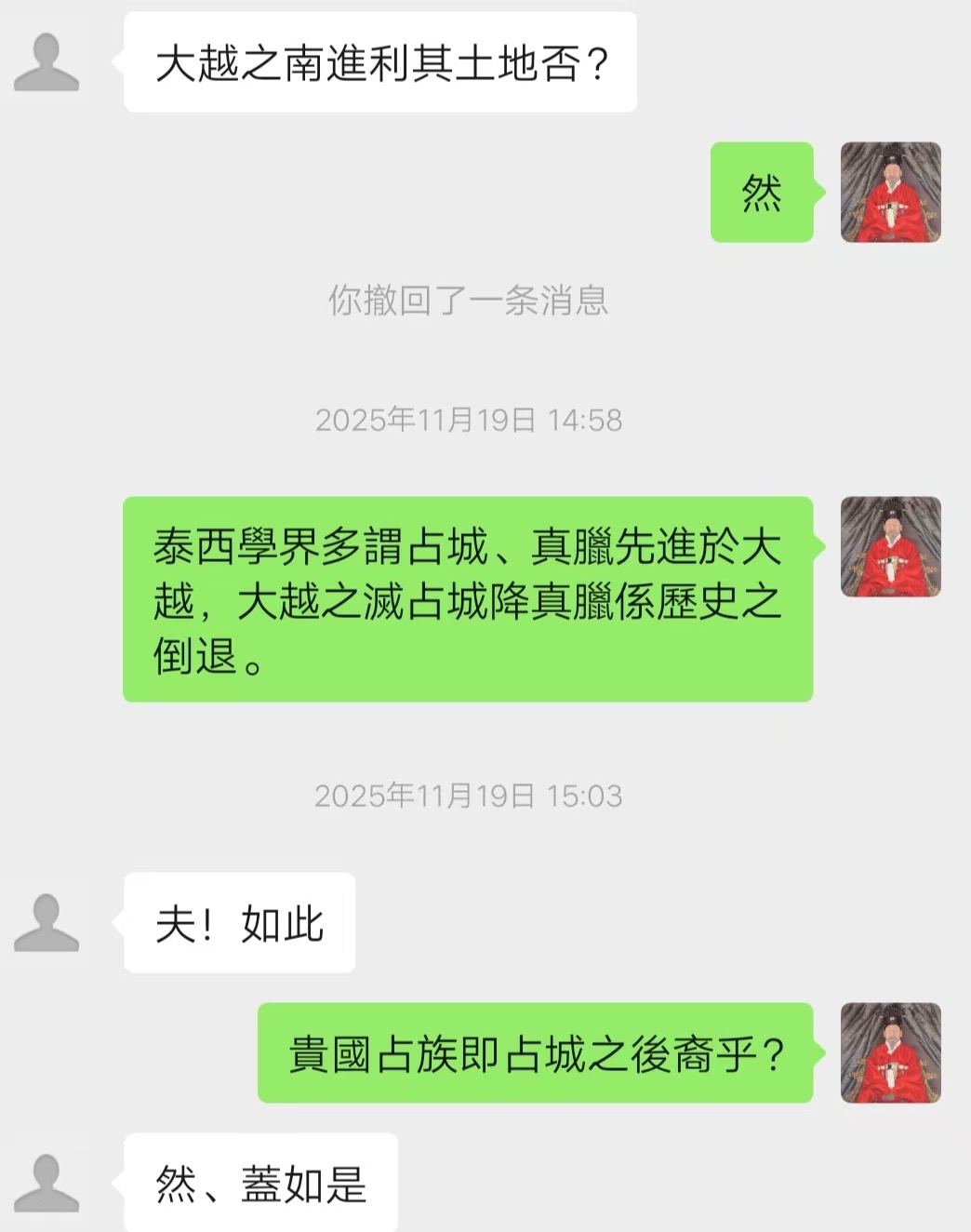Viewport: 971px width, 1232px height.
Task: Tap my portrait avatar beside the 然 reply
Action: 891,193
